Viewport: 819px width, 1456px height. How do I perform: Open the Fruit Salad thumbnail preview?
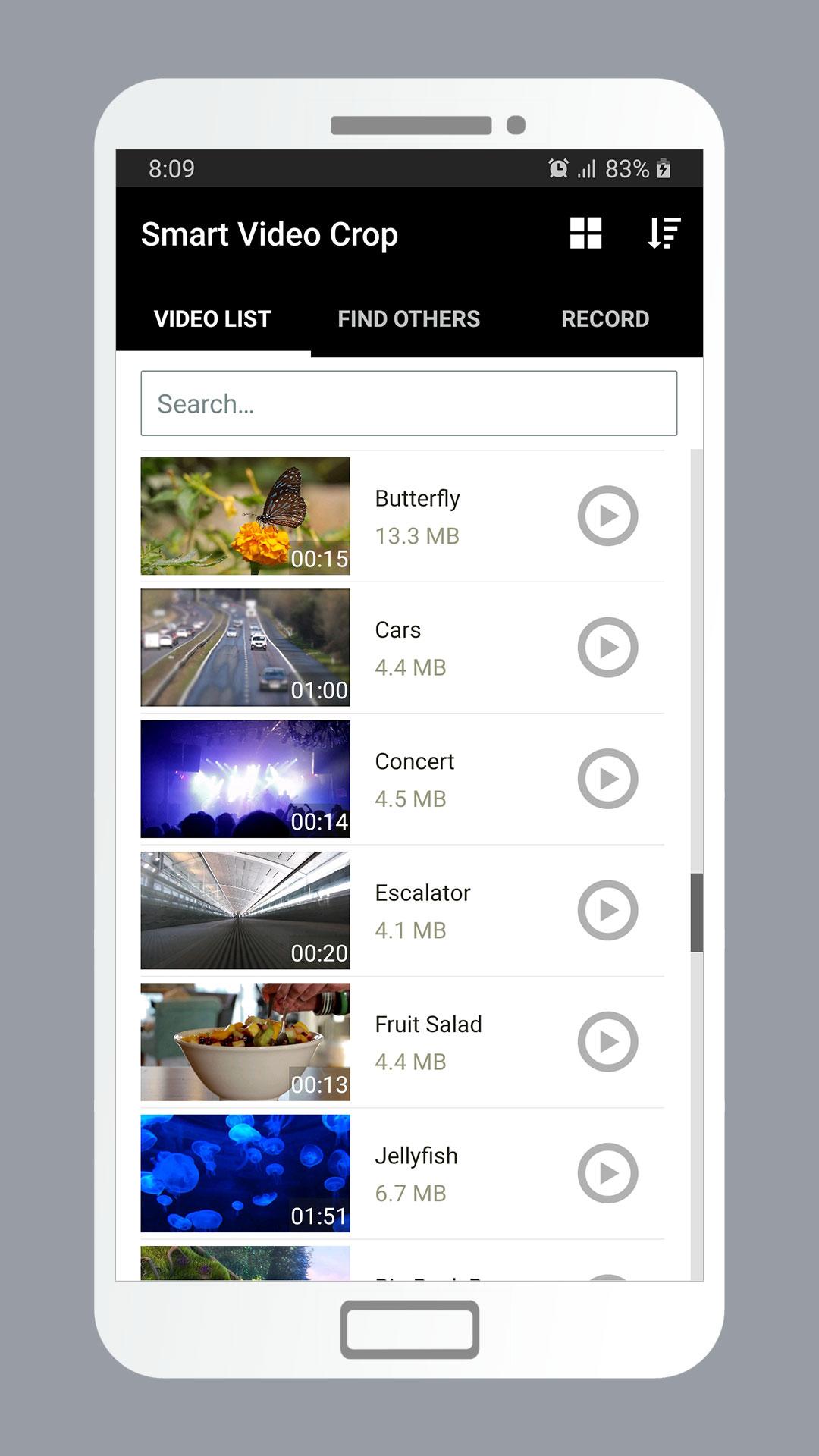click(x=244, y=1042)
